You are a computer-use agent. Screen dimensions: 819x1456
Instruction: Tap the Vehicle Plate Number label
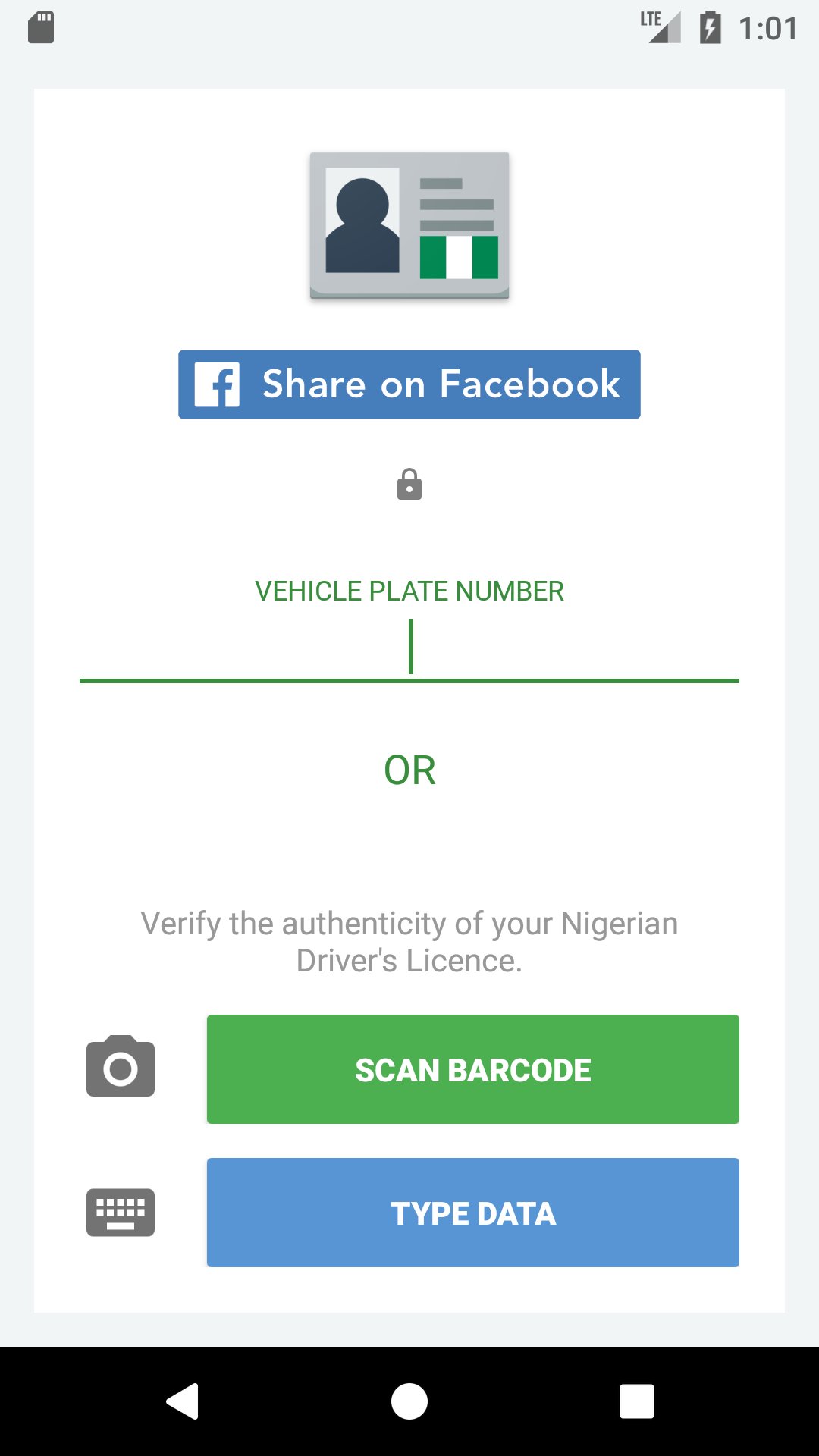click(409, 591)
